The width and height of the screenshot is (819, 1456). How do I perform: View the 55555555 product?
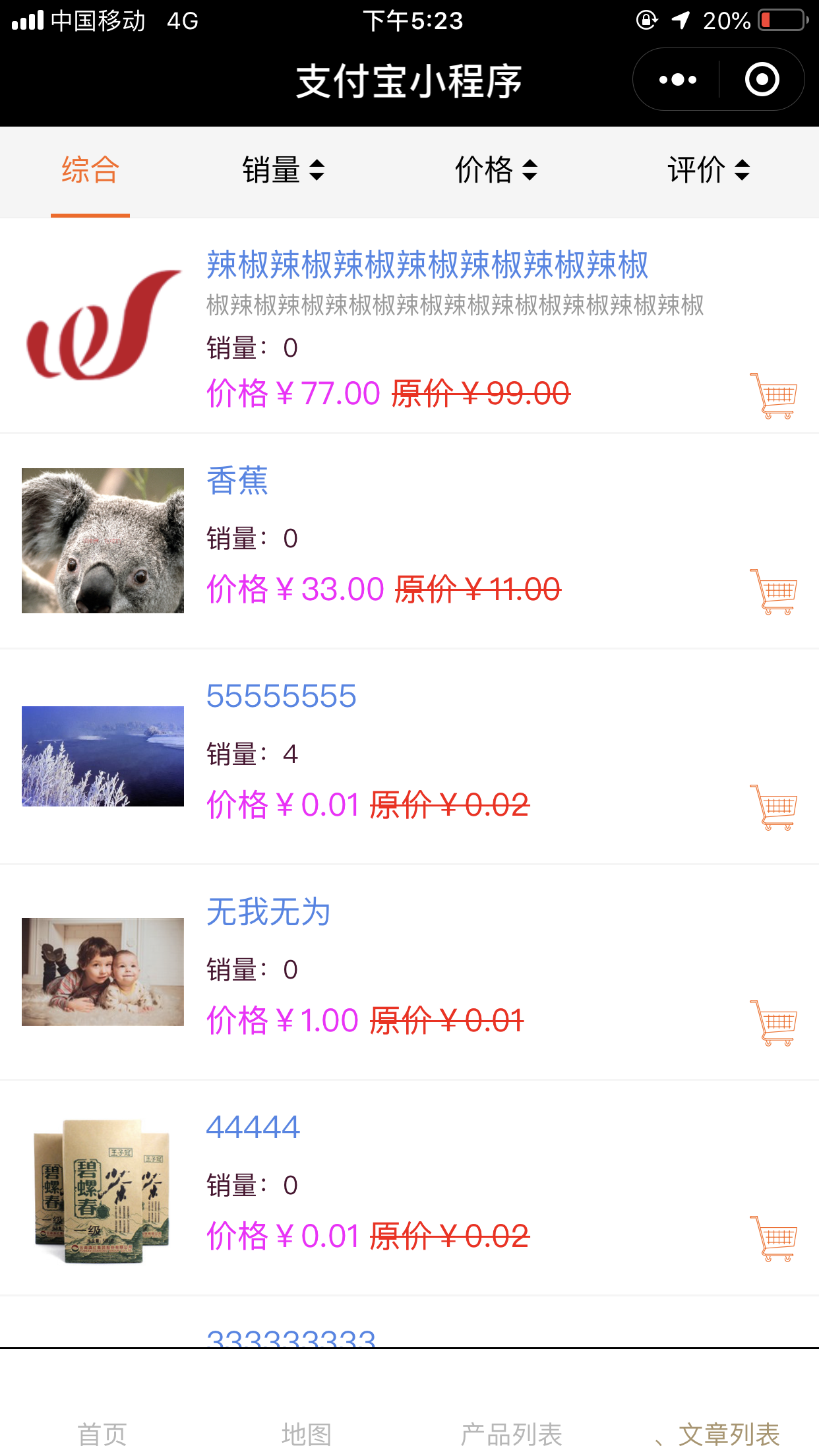[x=282, y=696]
